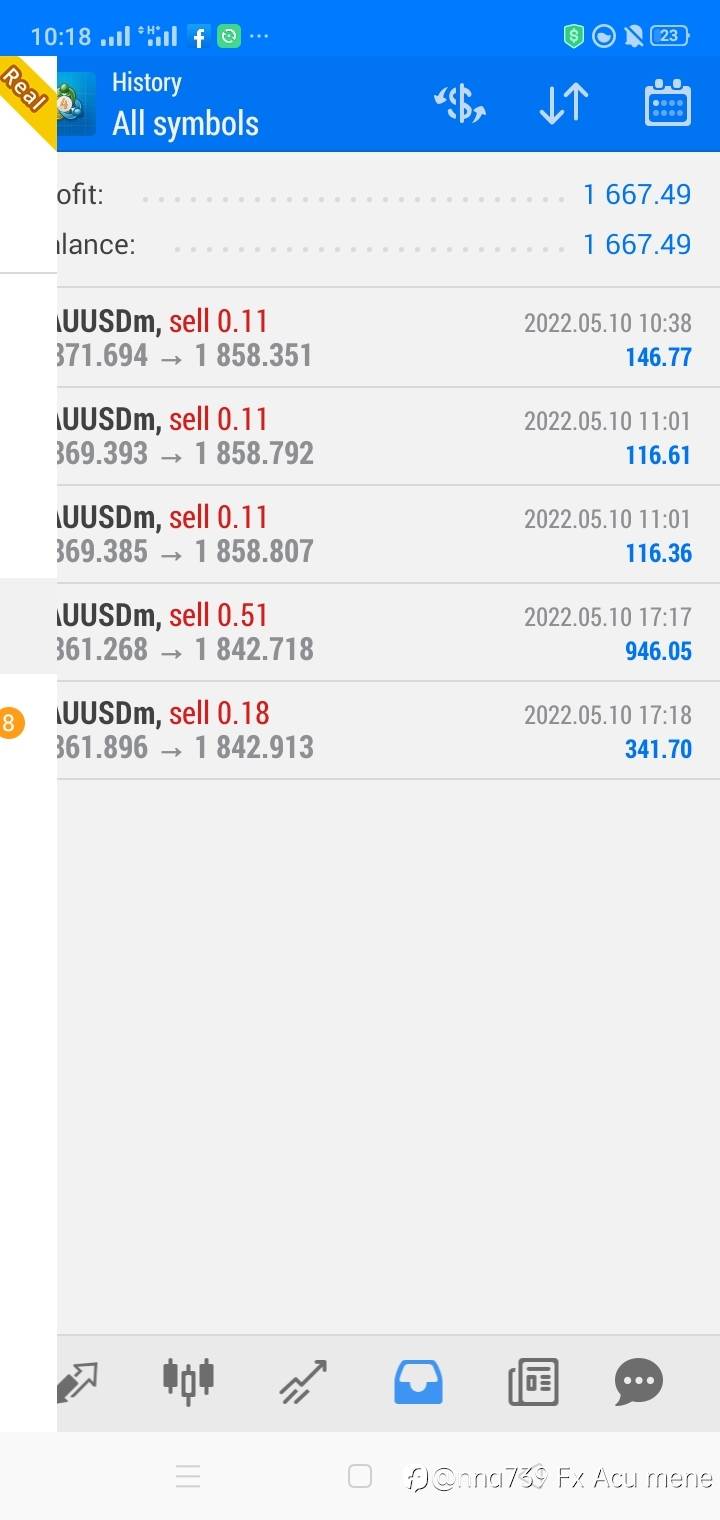Switch to the candlestick Chart tab

pos(188,1380)
